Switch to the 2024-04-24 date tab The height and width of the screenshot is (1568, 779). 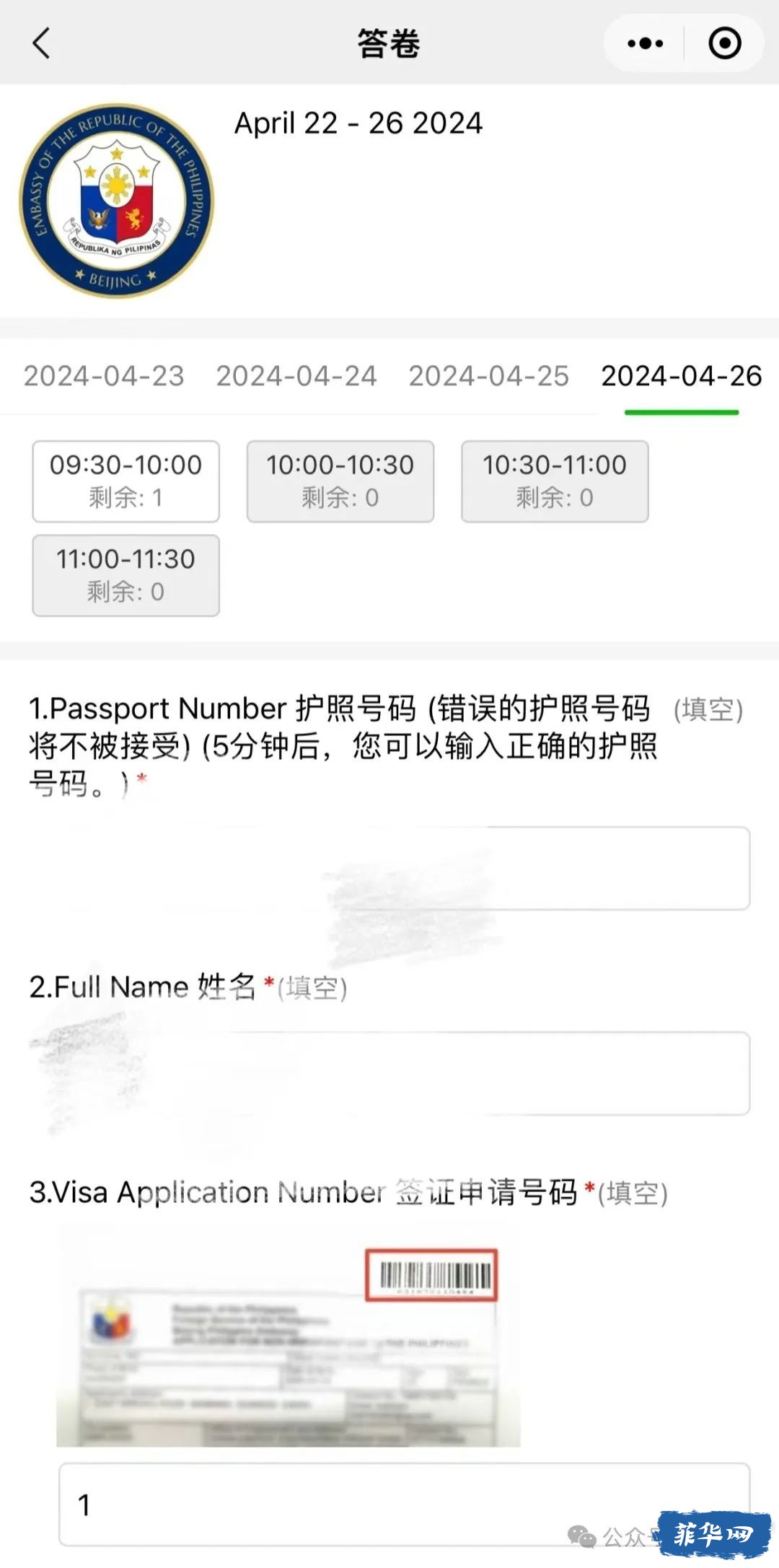pyautogui.click(x=296, y=376)
